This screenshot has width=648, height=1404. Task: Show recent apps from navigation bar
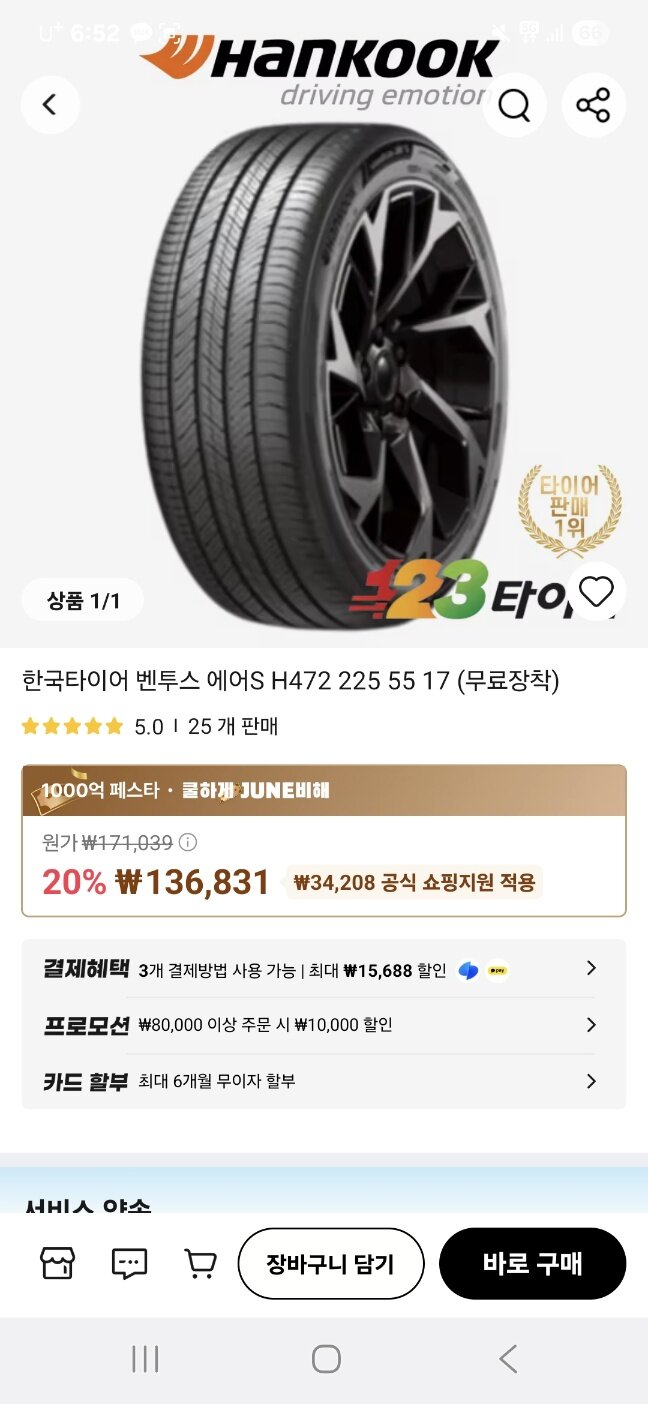pyautogui.click(x=145, y=1359)
